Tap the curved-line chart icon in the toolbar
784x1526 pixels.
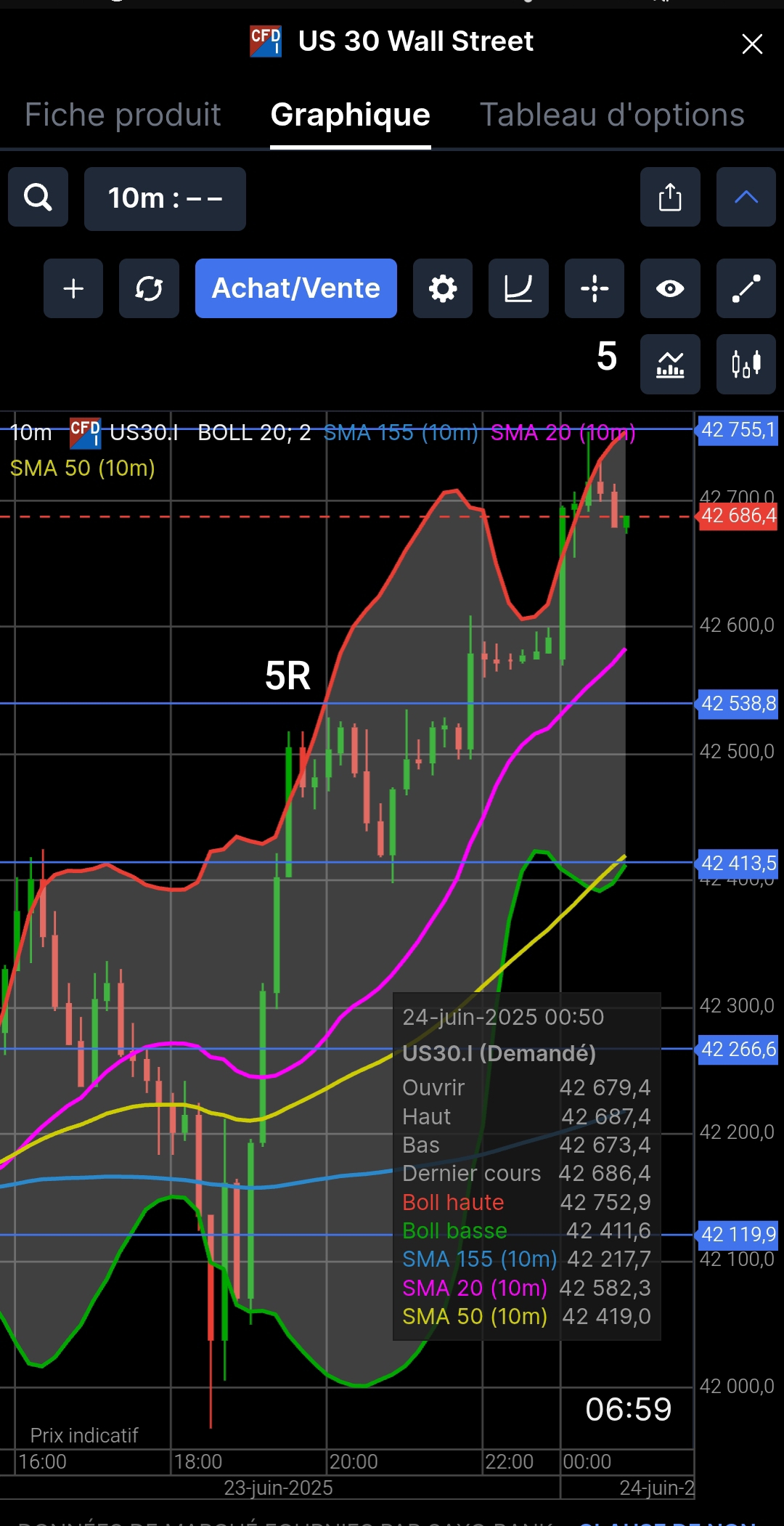518,288
